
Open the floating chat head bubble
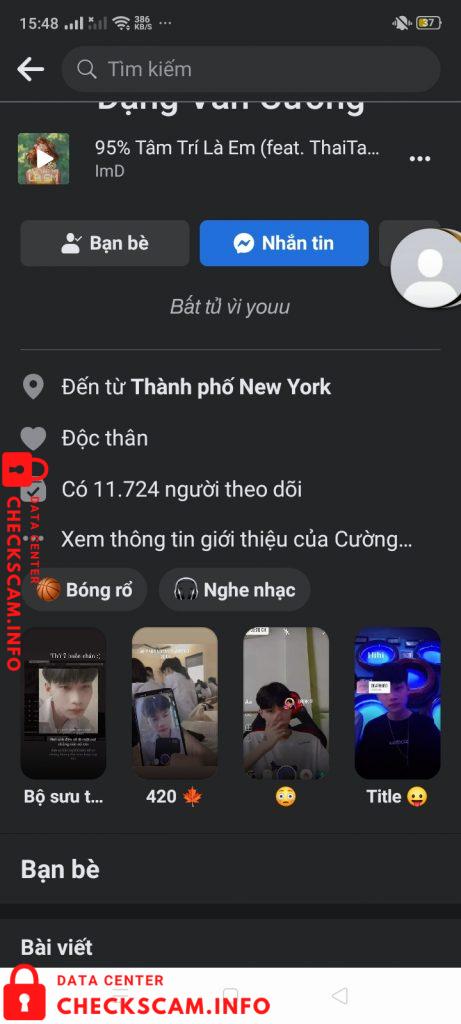428,268
